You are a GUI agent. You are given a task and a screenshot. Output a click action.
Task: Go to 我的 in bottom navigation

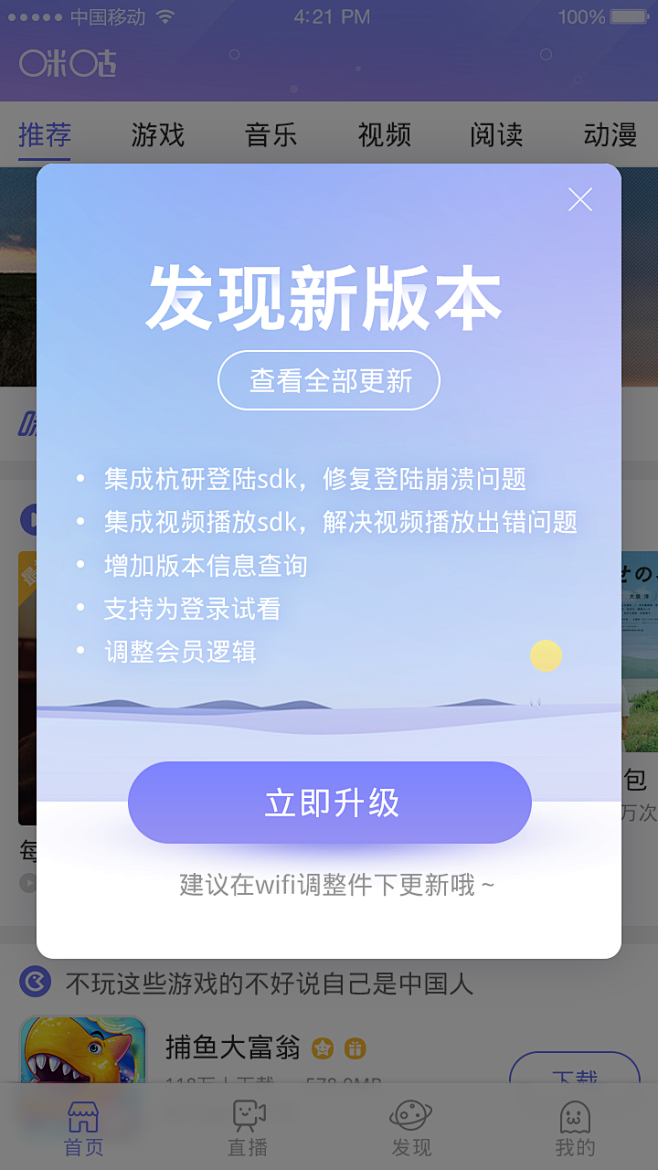(x=575, y=1128)
